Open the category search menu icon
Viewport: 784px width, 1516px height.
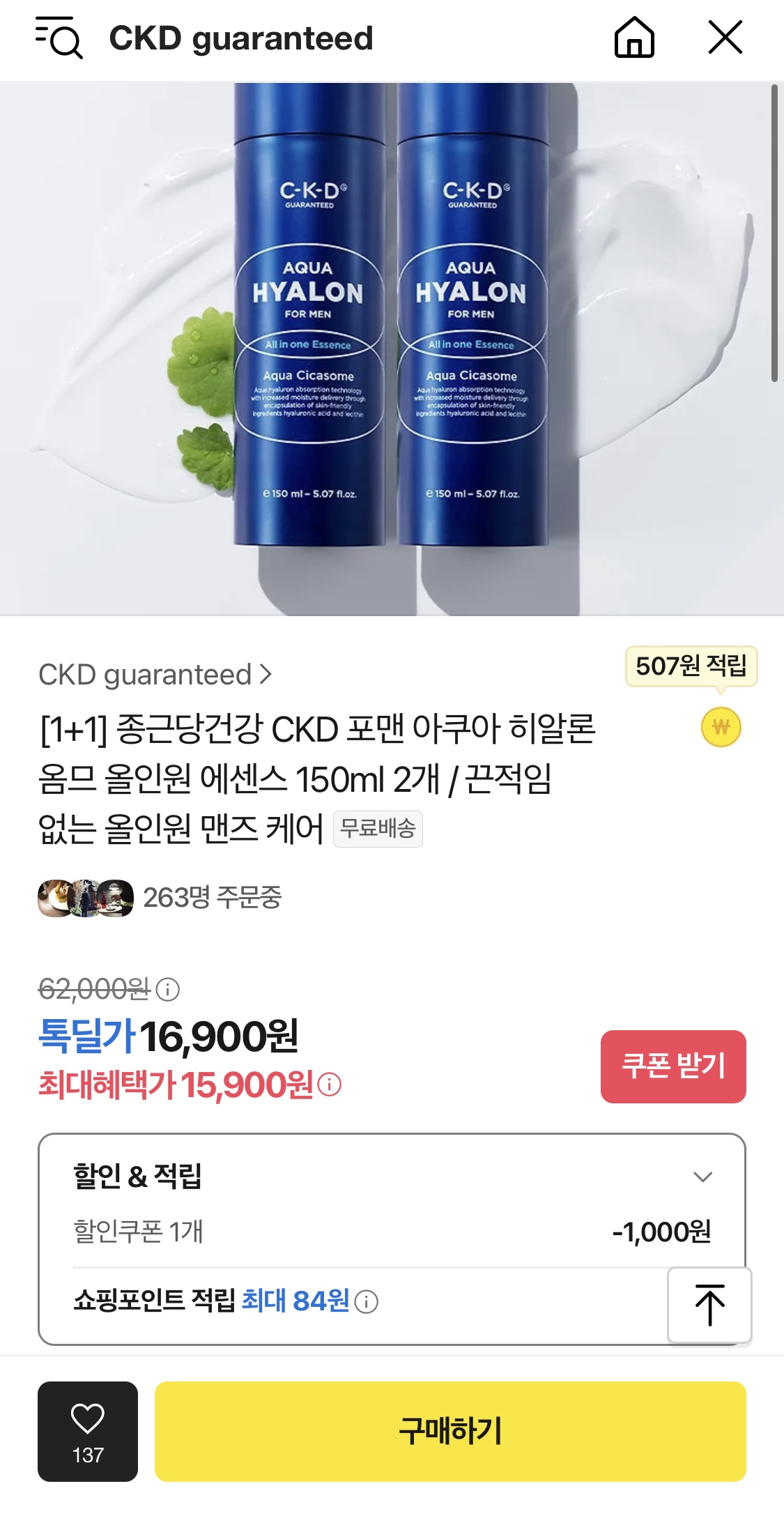click(59, 38)
